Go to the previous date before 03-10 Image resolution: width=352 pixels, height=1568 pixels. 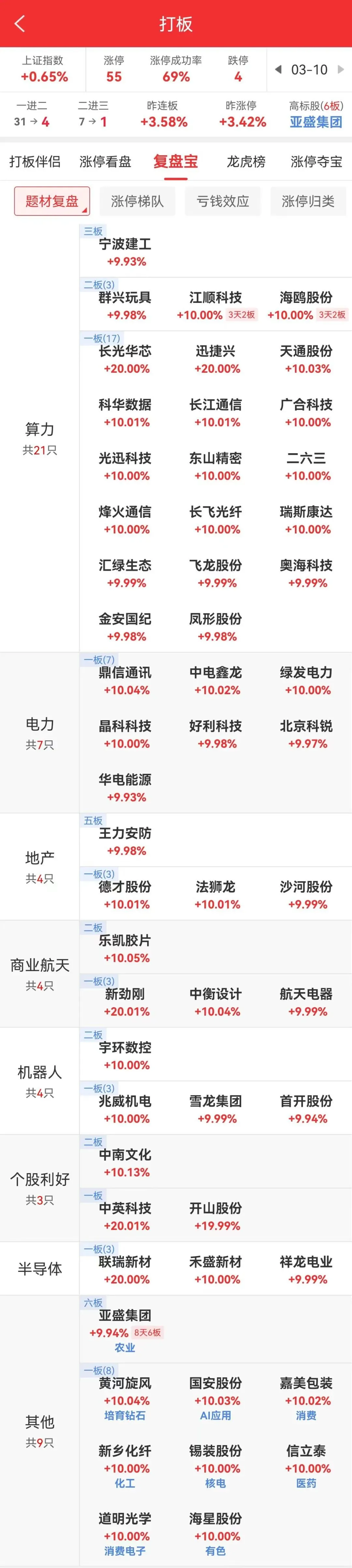click(278, 69)
